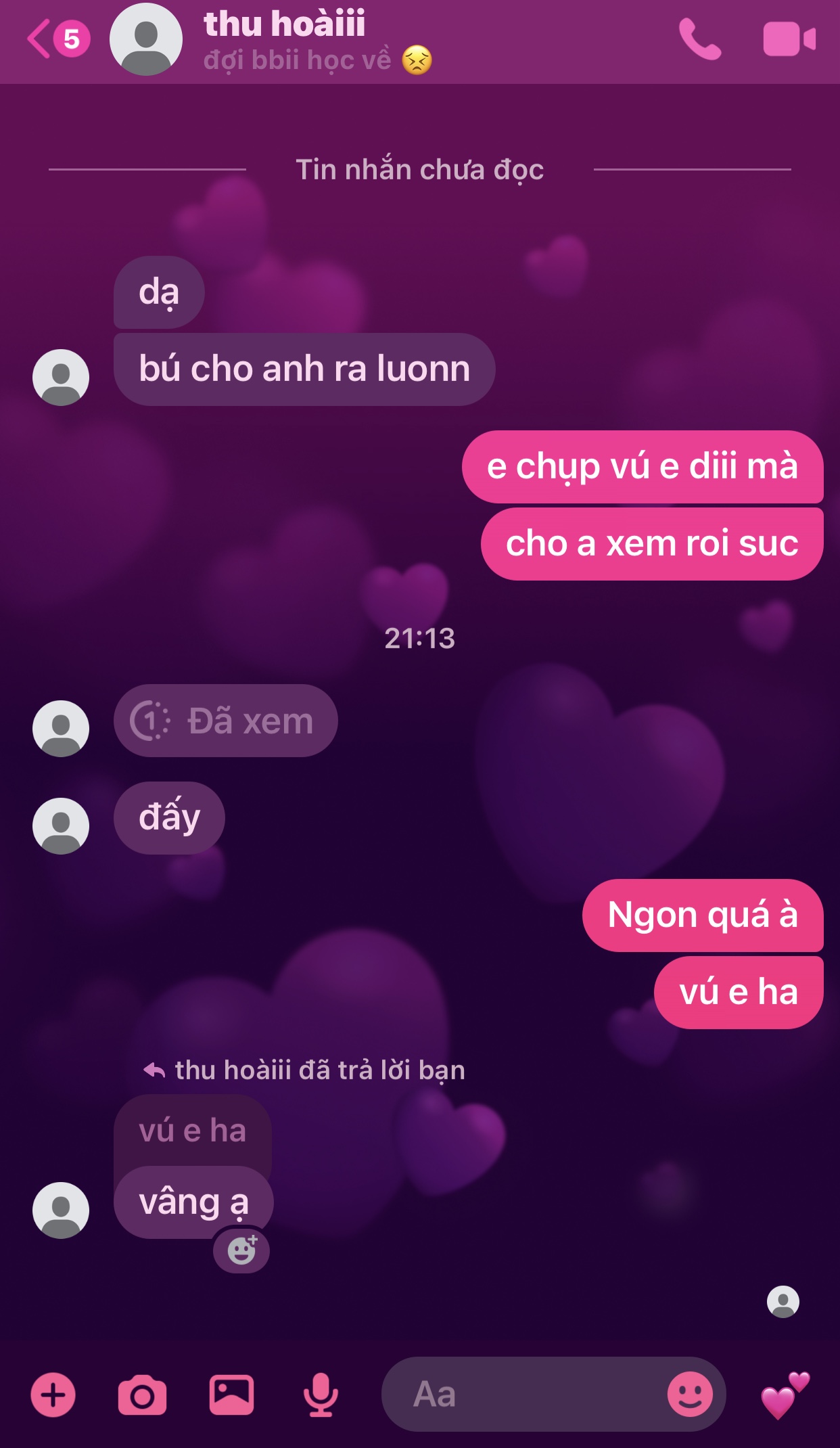This screenshot has width=840, height=1448.
Task: Send the pink hearts quick reaction
Action: point(785,1397)
